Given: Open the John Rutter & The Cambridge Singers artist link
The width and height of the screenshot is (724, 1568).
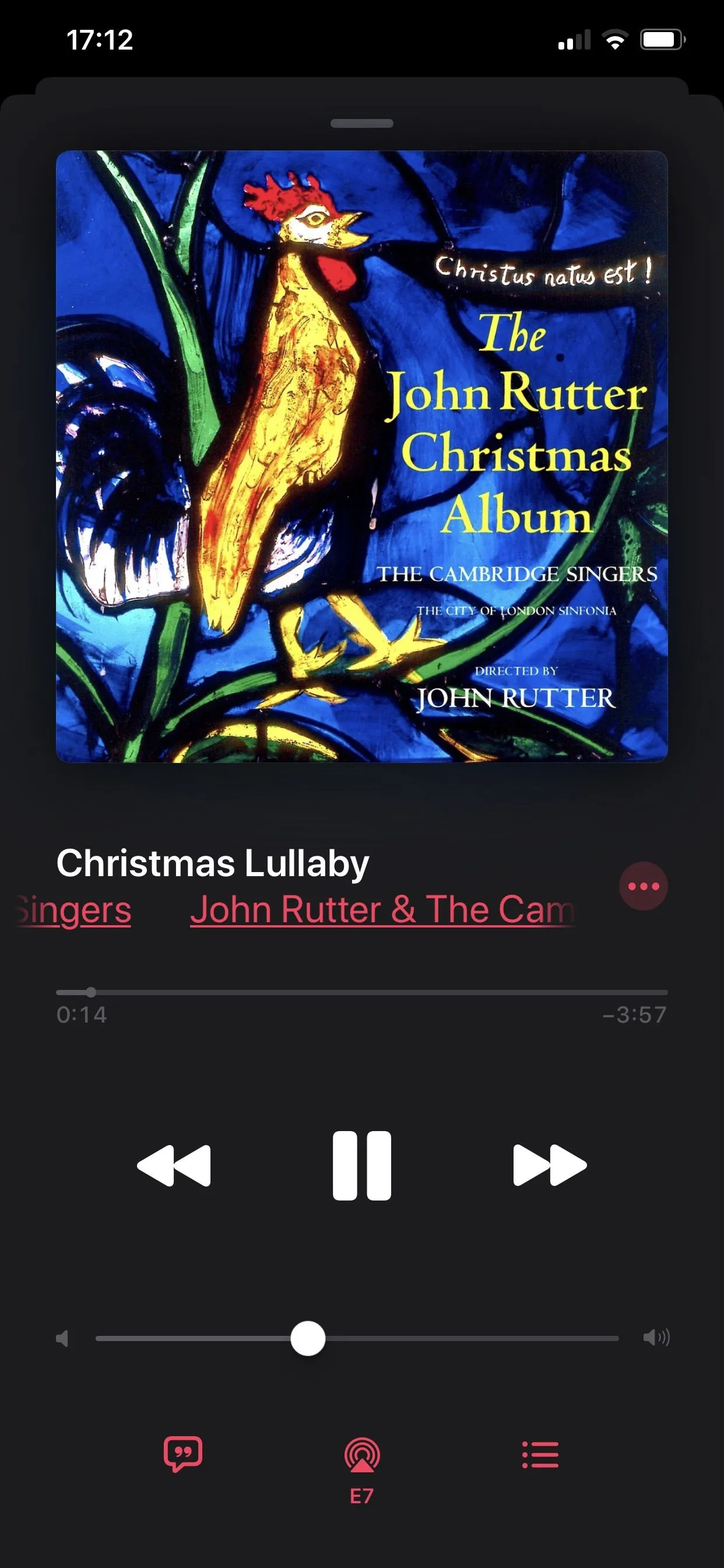Looking at the screenshot, I should click(382, 909).
